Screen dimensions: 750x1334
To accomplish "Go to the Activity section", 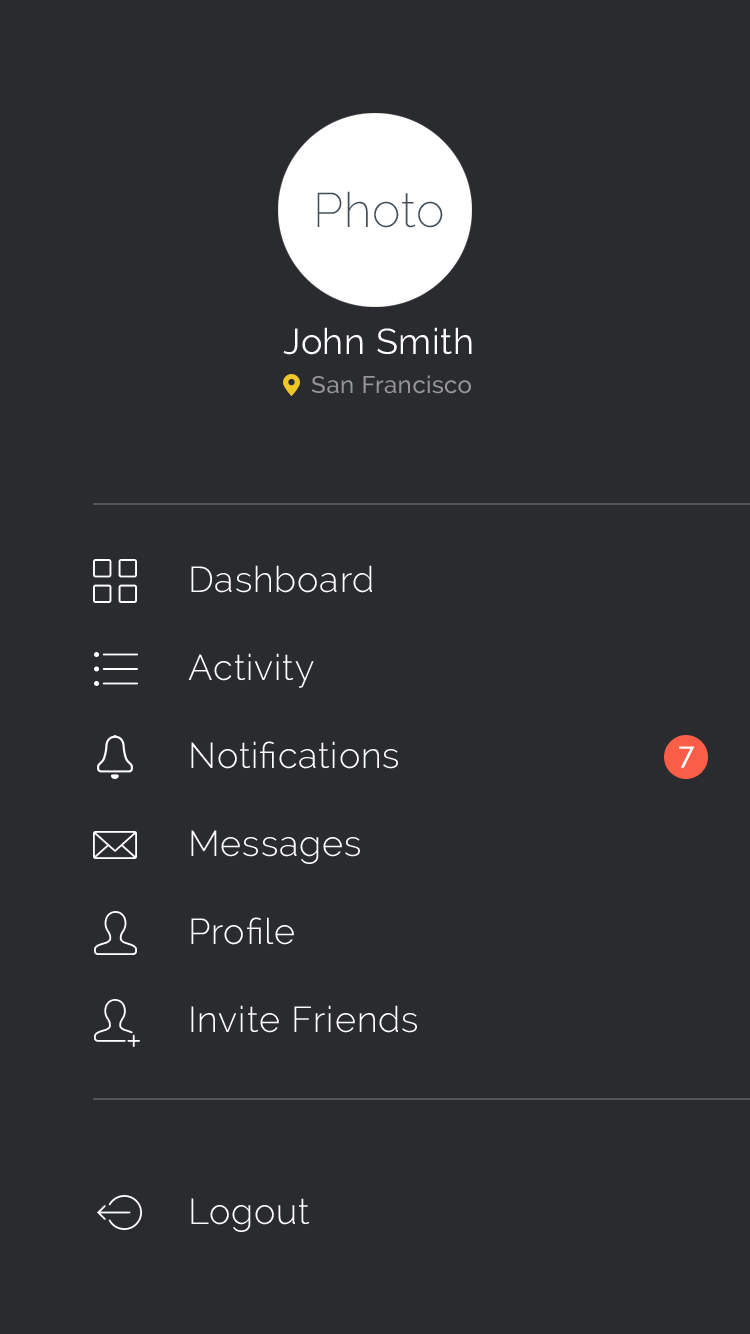I will pos(251,668).
